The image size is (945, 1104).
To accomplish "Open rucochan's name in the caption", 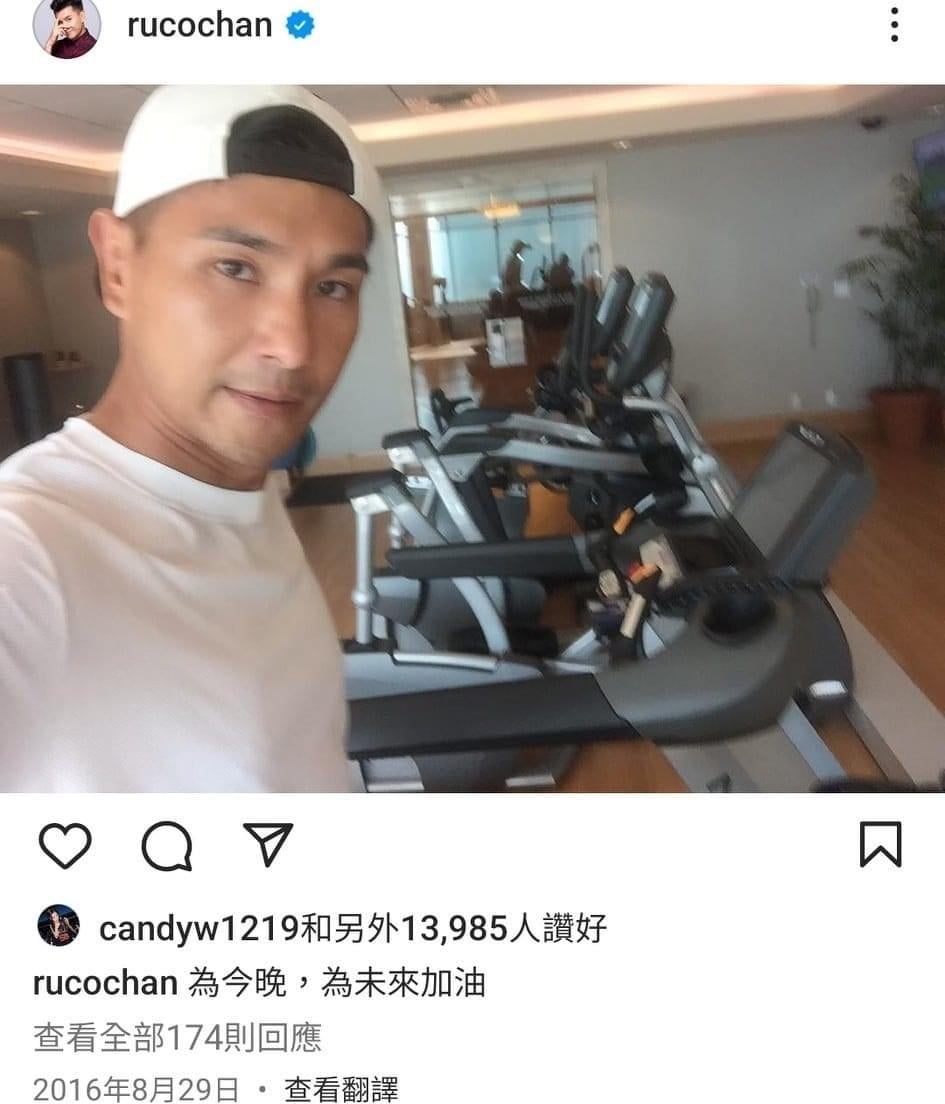I will point(105,983).
